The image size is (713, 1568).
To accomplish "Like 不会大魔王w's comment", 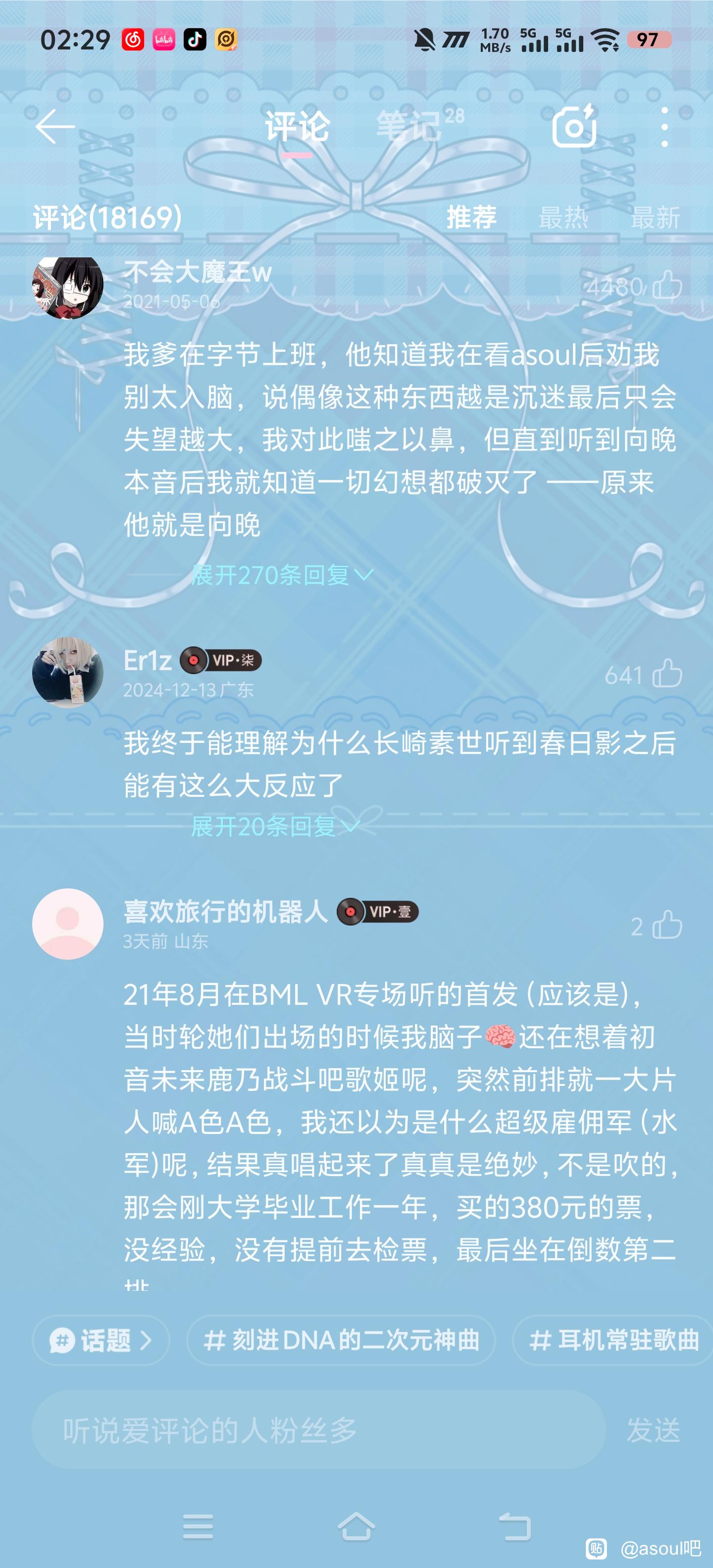I will point(667,286).
